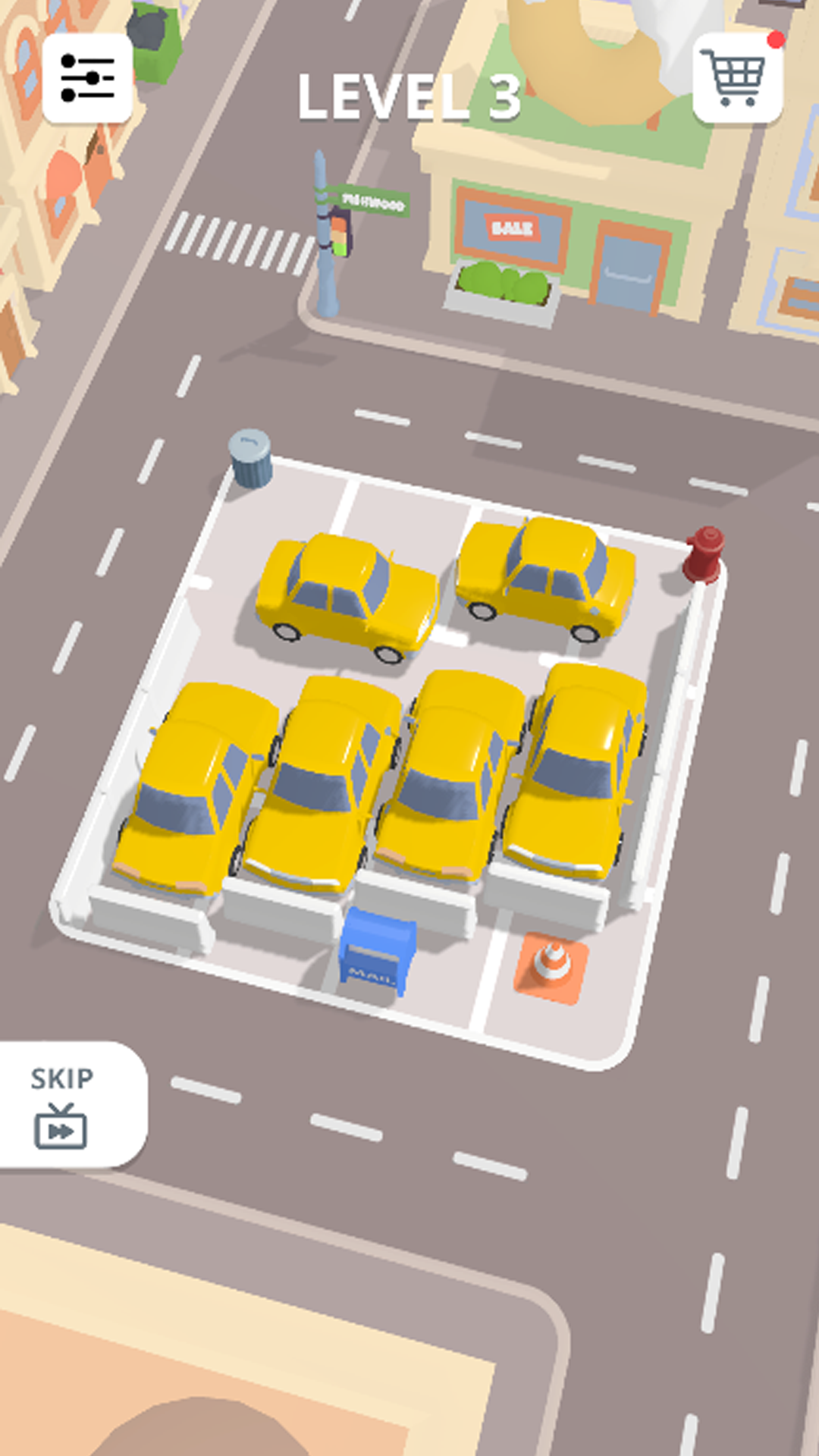This screenshot has height=1456, width=819.
Task: Open the shop cart icon
Action: (737, 78)
